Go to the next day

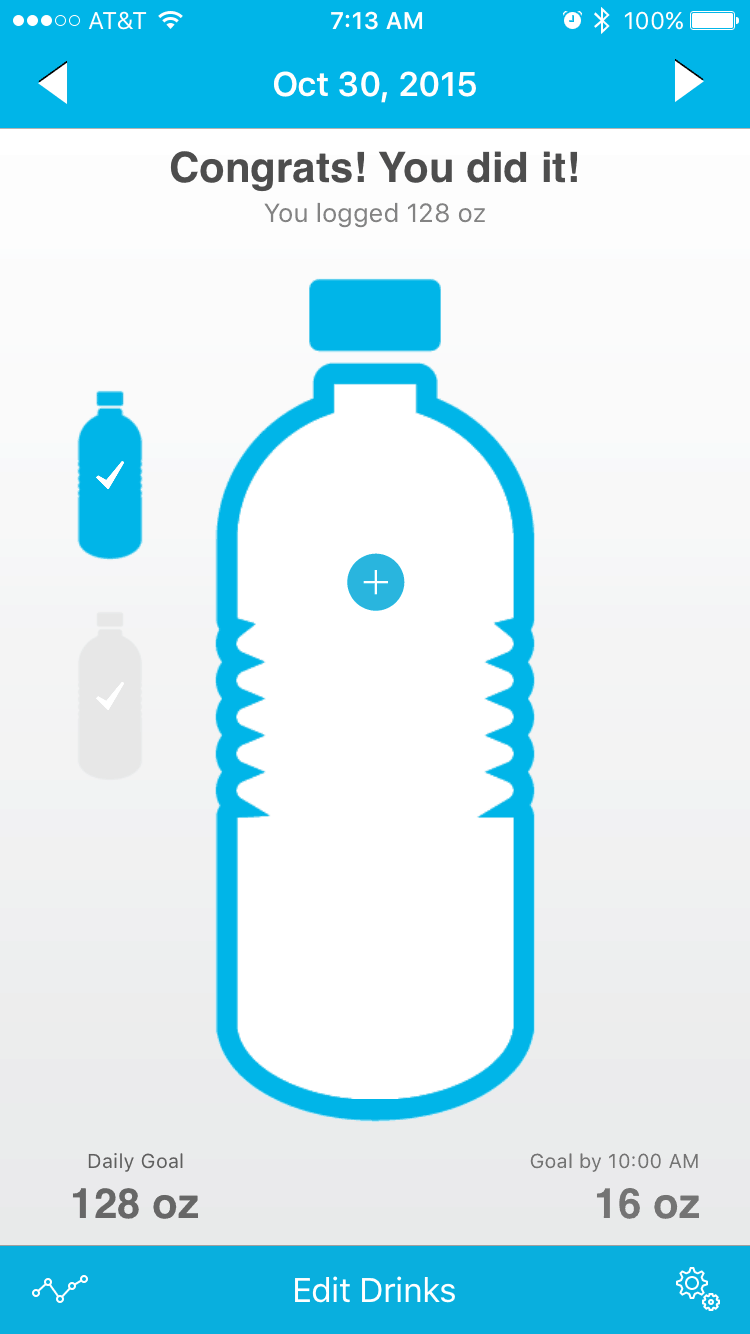pyautogui.click(x=689, y=81)
